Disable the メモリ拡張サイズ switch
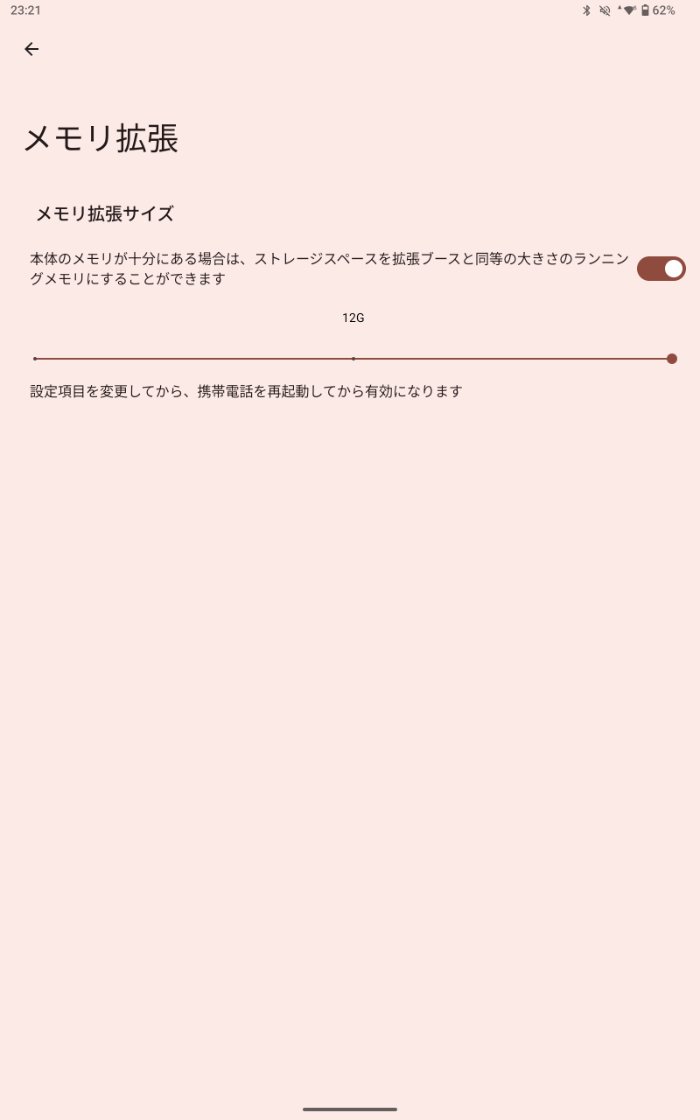The height and width of the screenshot is (1120, 700). 661,268
